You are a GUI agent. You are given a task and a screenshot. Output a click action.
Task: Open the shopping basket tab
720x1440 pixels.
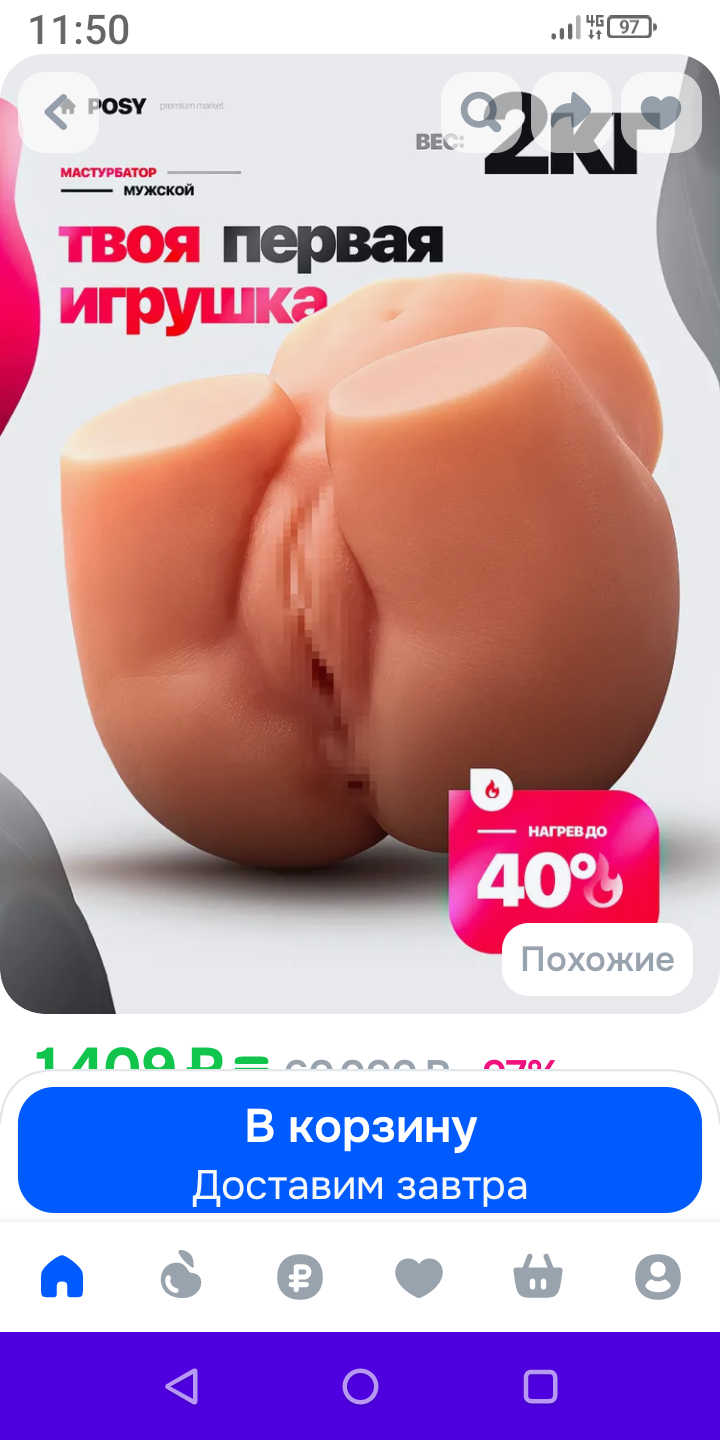[538, 1277]
